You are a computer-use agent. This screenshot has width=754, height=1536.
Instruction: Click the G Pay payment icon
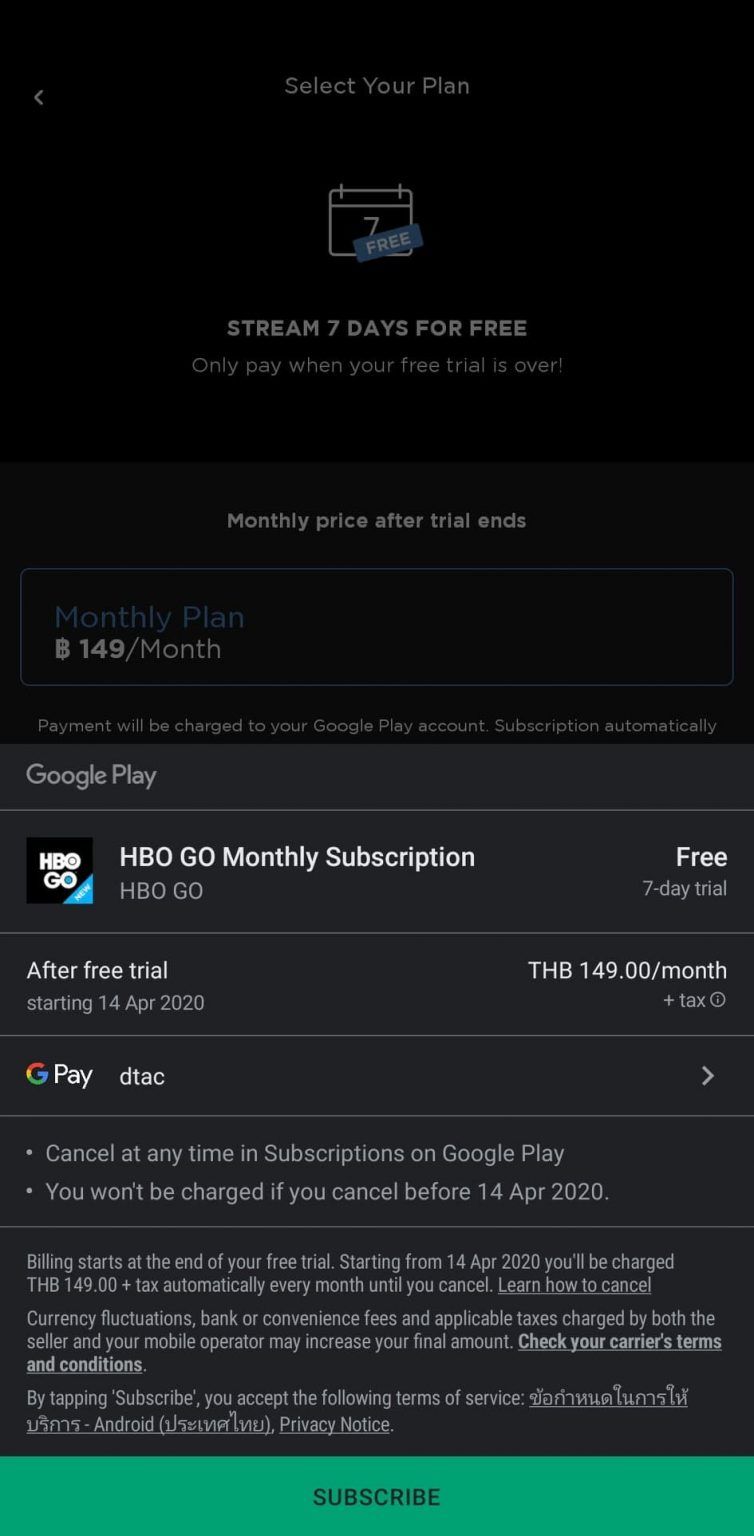58,1076
